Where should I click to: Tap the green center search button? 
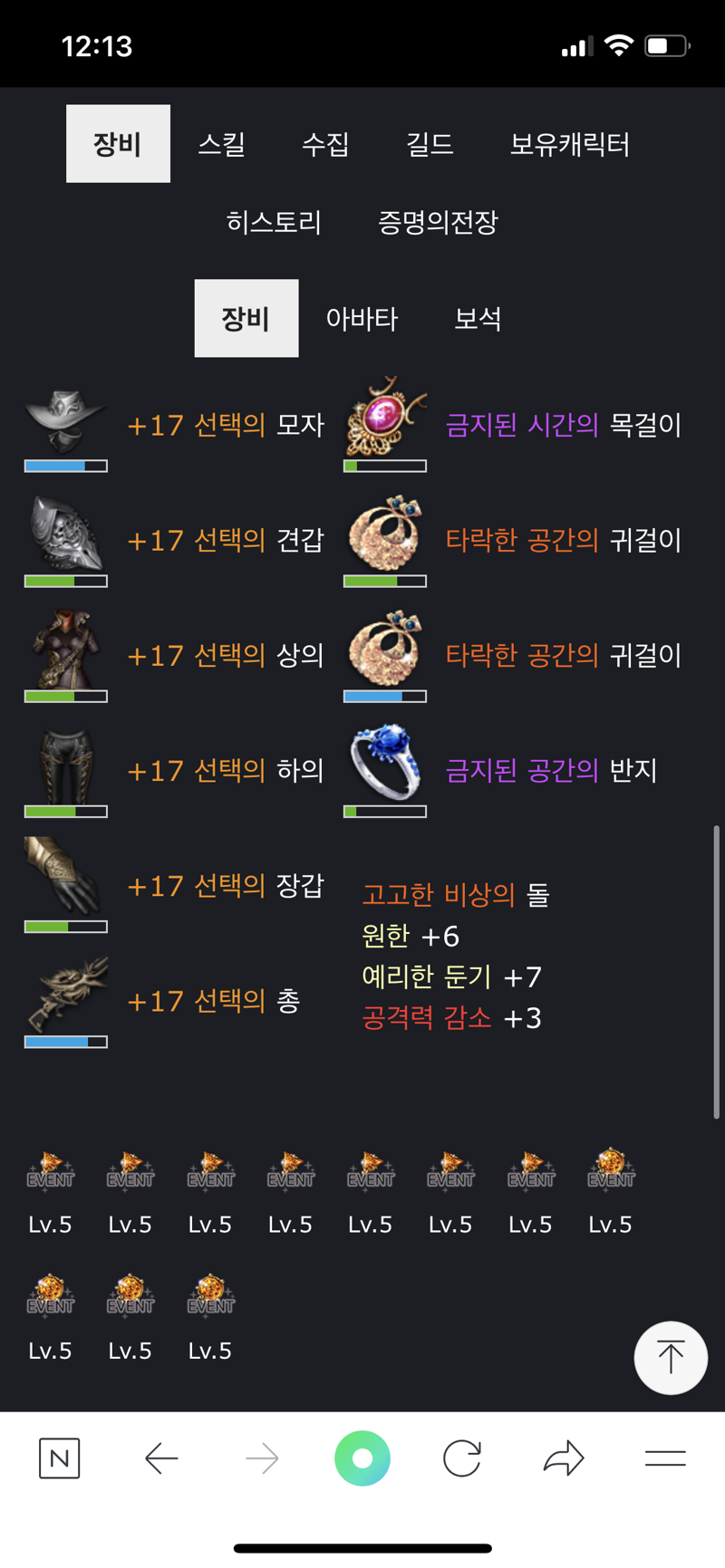(x=362, y=1458)
